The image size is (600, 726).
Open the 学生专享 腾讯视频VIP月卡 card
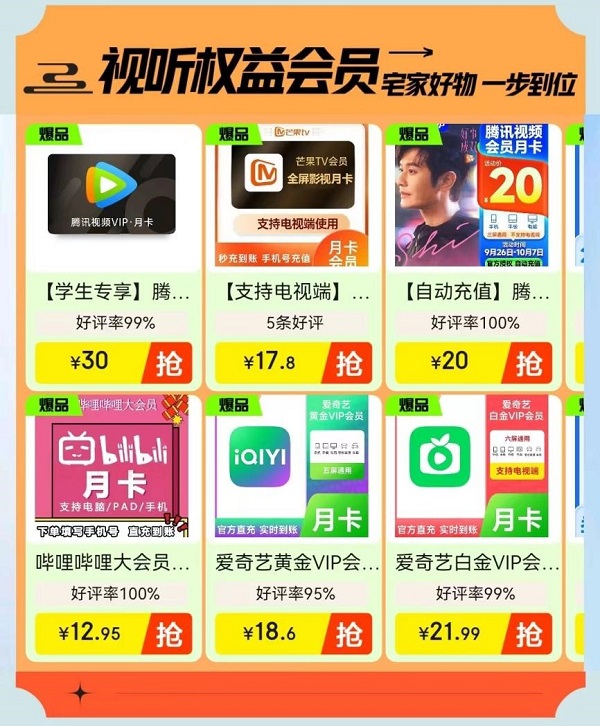point(112,200)
